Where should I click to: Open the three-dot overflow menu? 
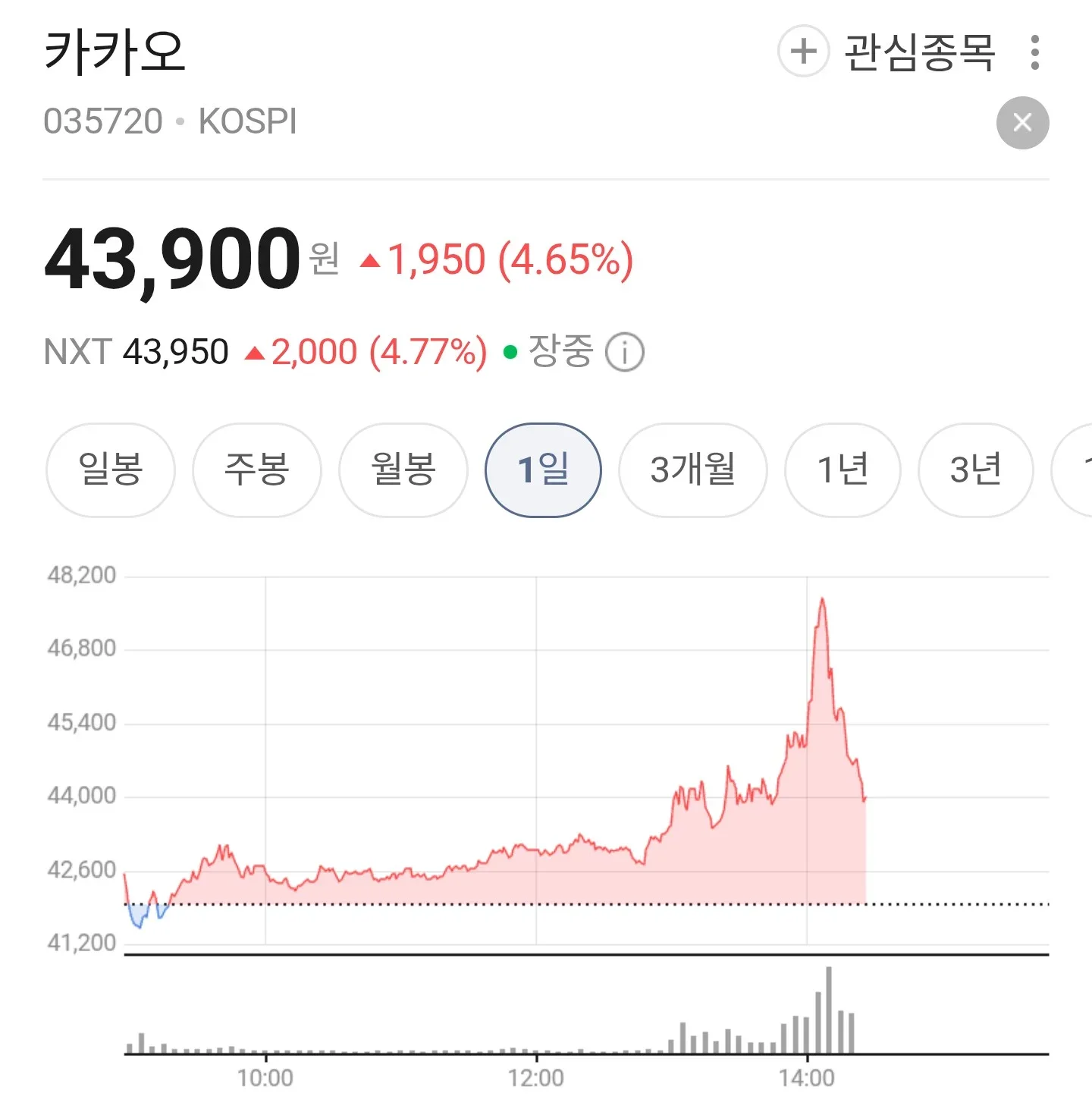coord(1035,52)
